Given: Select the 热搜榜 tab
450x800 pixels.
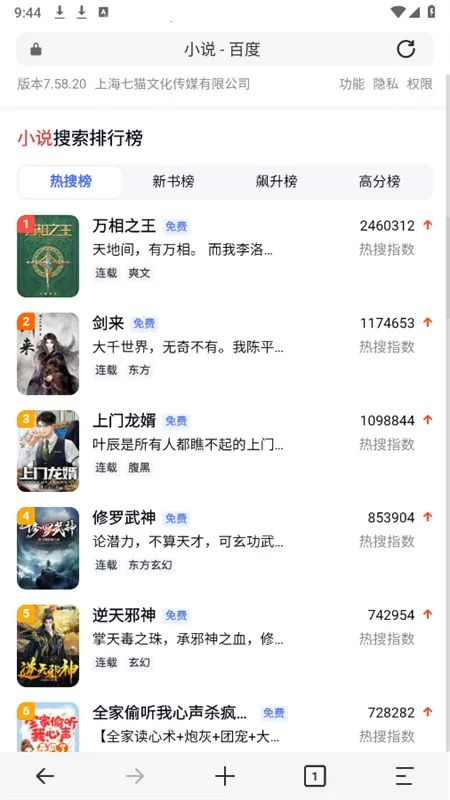Looking at the screenshot, I should click(x=70, y=181).
